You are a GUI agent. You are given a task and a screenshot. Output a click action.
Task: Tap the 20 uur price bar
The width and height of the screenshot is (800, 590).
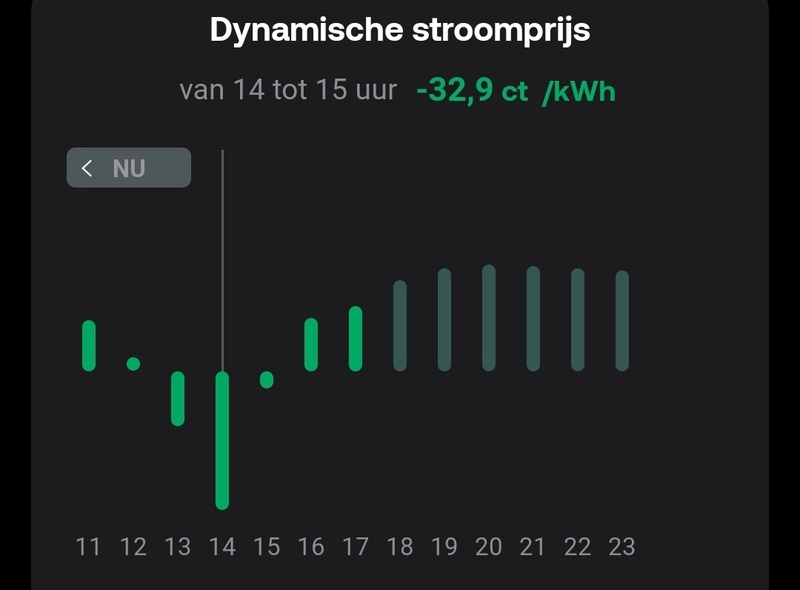tap(488, 318)
